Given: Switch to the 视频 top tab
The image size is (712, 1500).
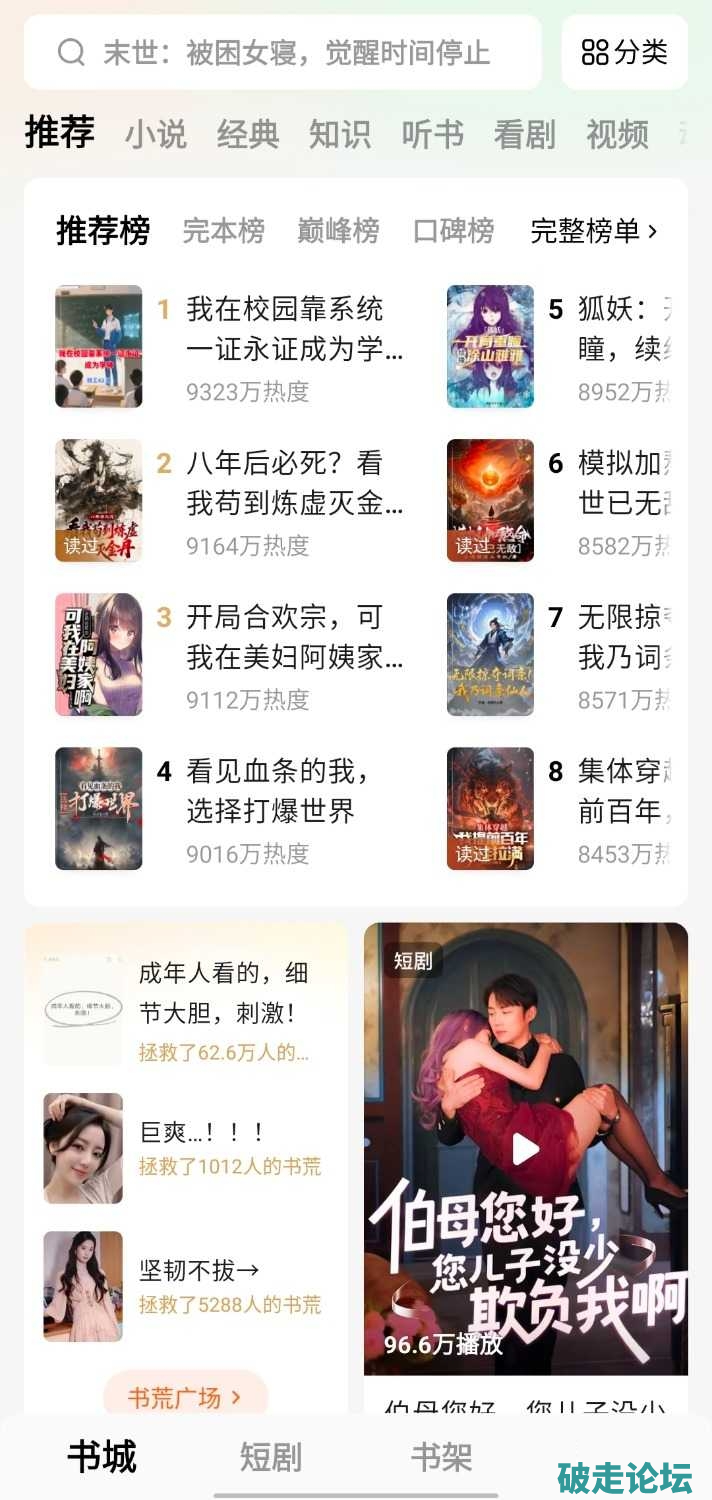Looking at the screenshot, I should 617,134.
